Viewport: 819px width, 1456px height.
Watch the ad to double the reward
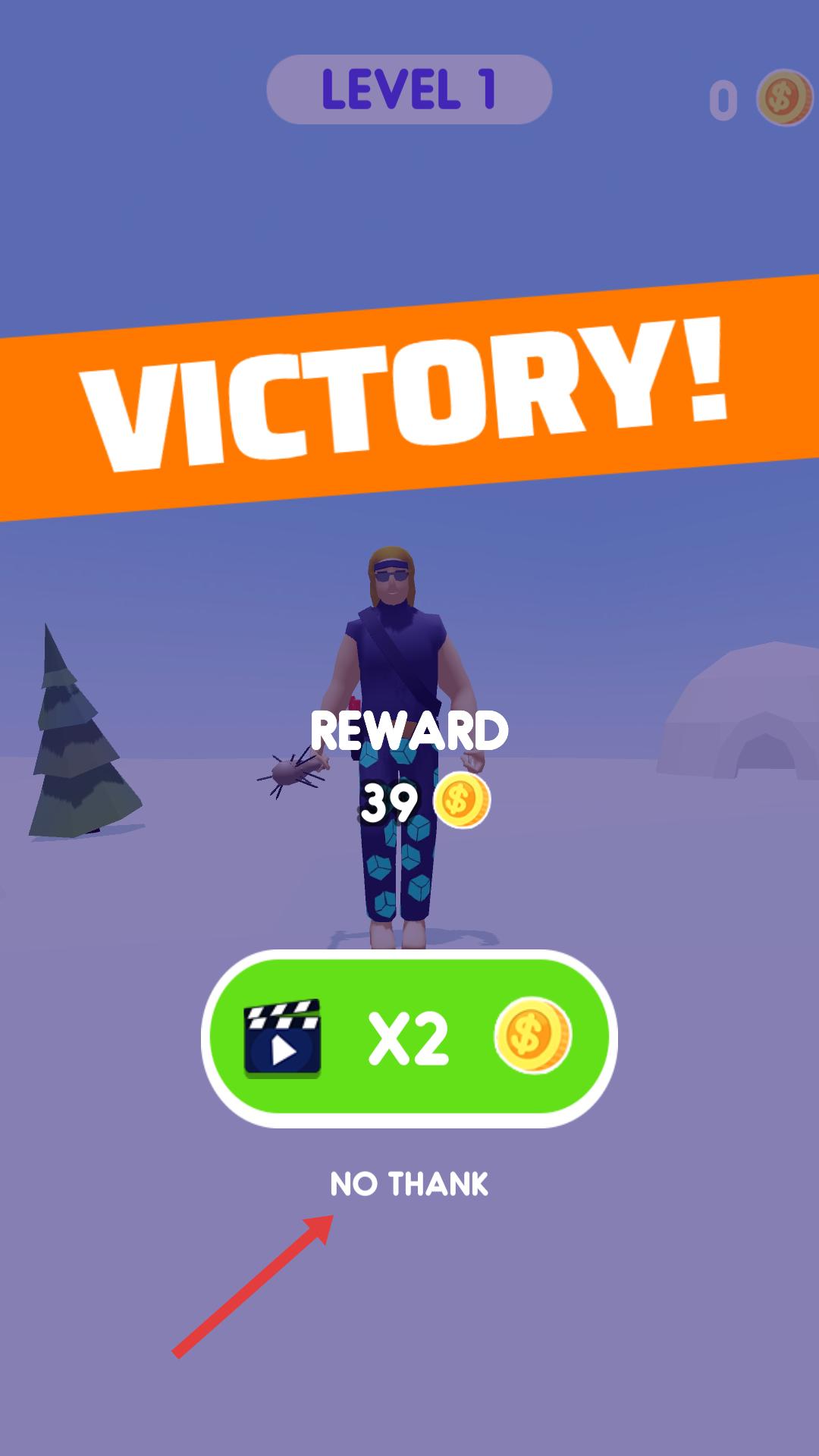(409, 1038)
